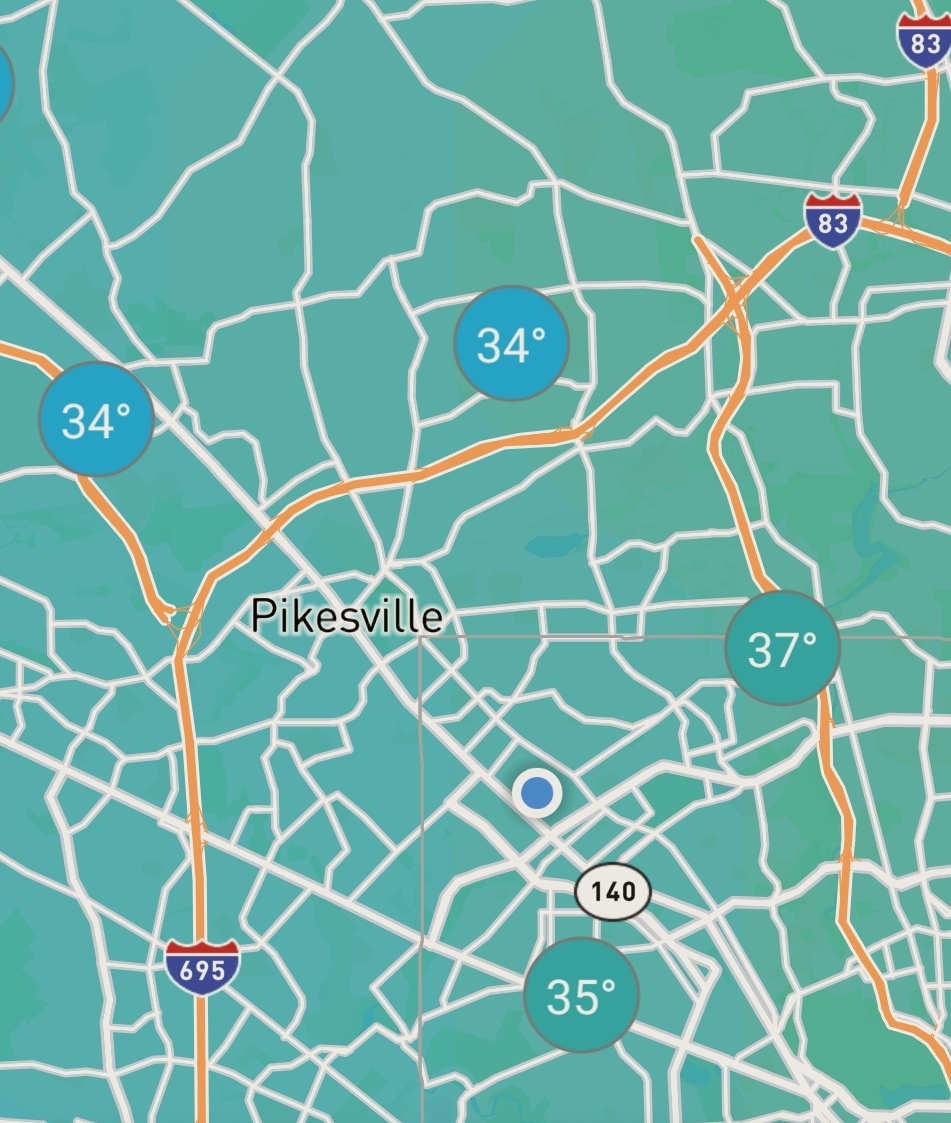The width and height of the screenshot is (951, 1123).
Task: Open the 34° station marker north of Pikesville
Action: [511, 343]
